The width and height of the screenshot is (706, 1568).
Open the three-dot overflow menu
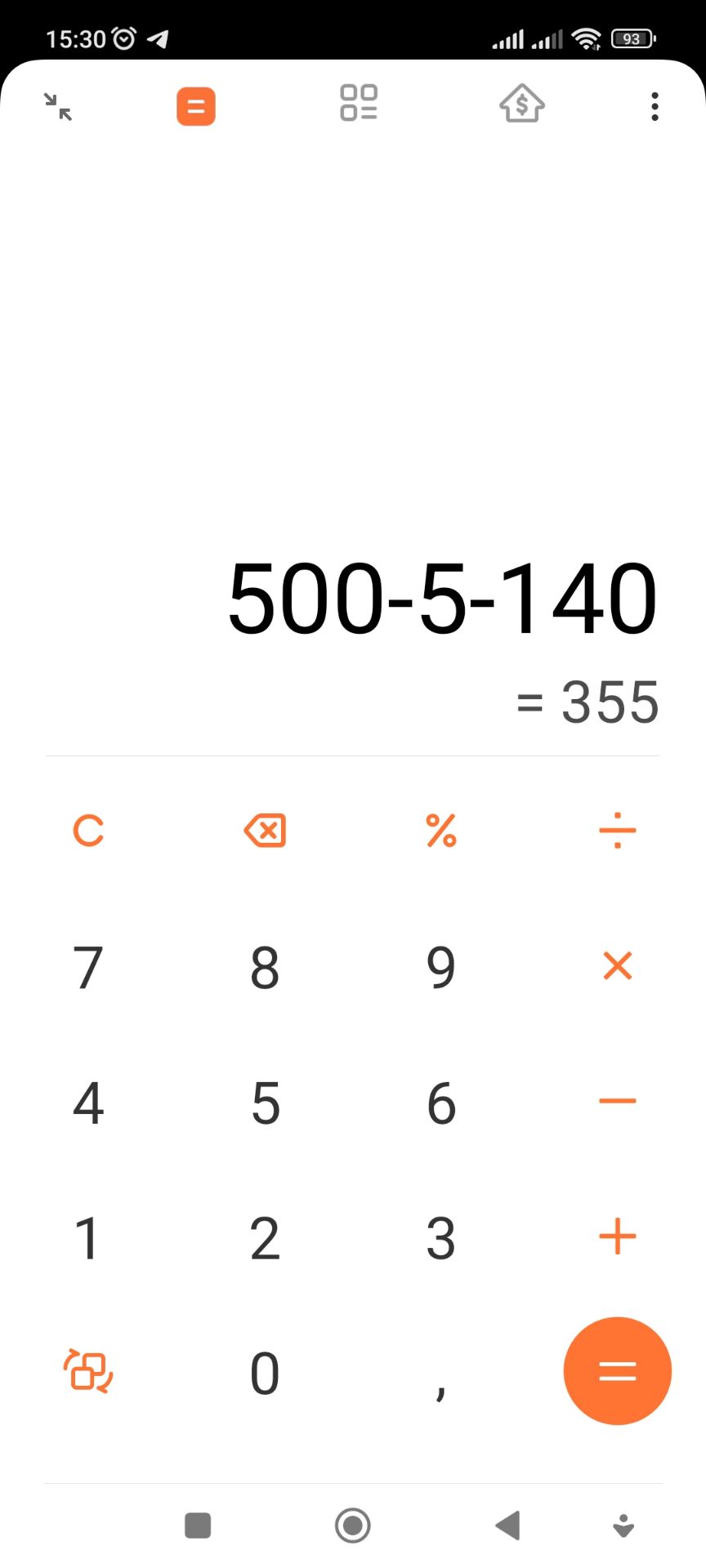655,106
